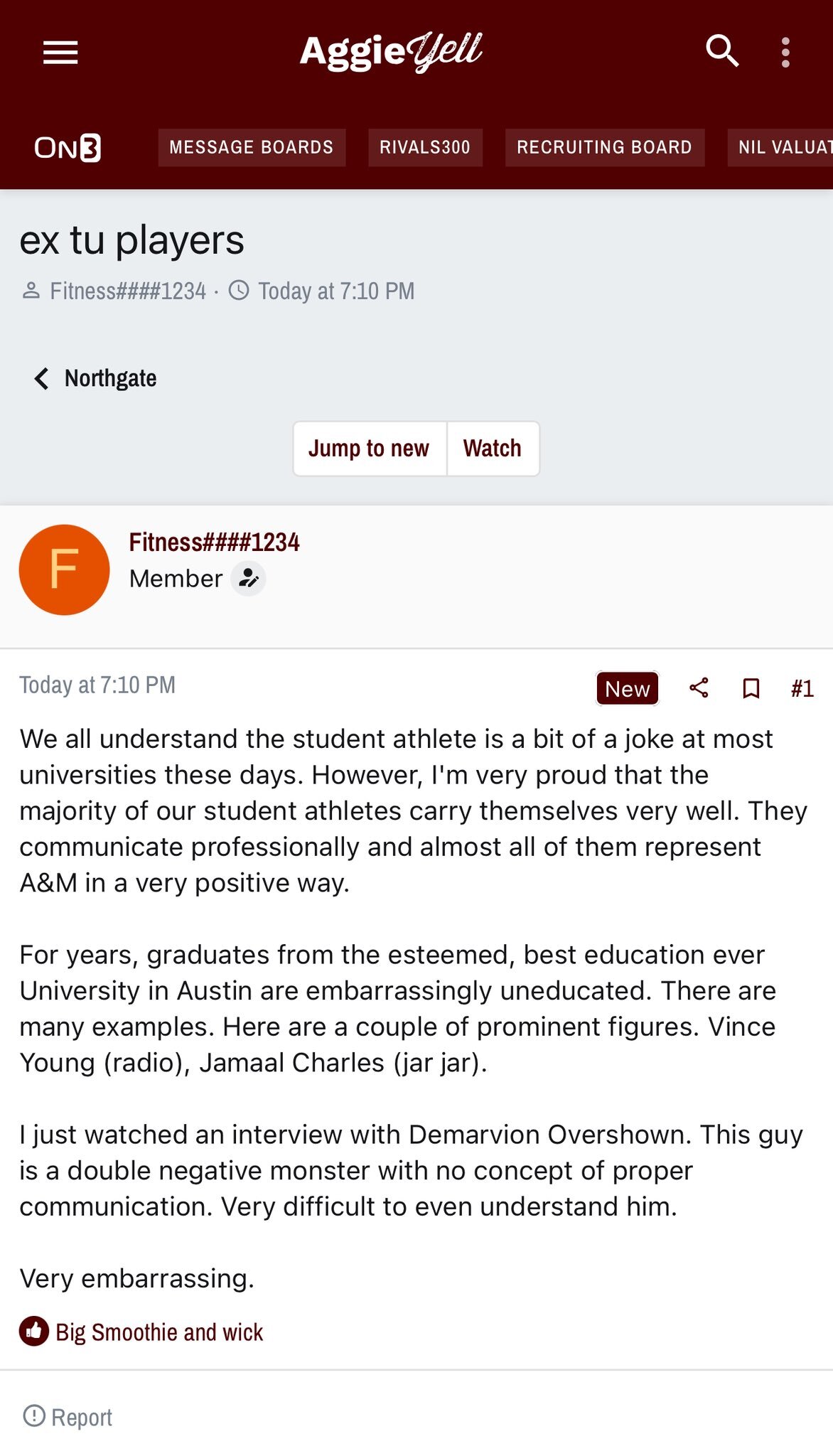The height and width of the screenshot is (1456, 833).
Task: Open NIL Valuations nav item
Action: pos(780,148)
